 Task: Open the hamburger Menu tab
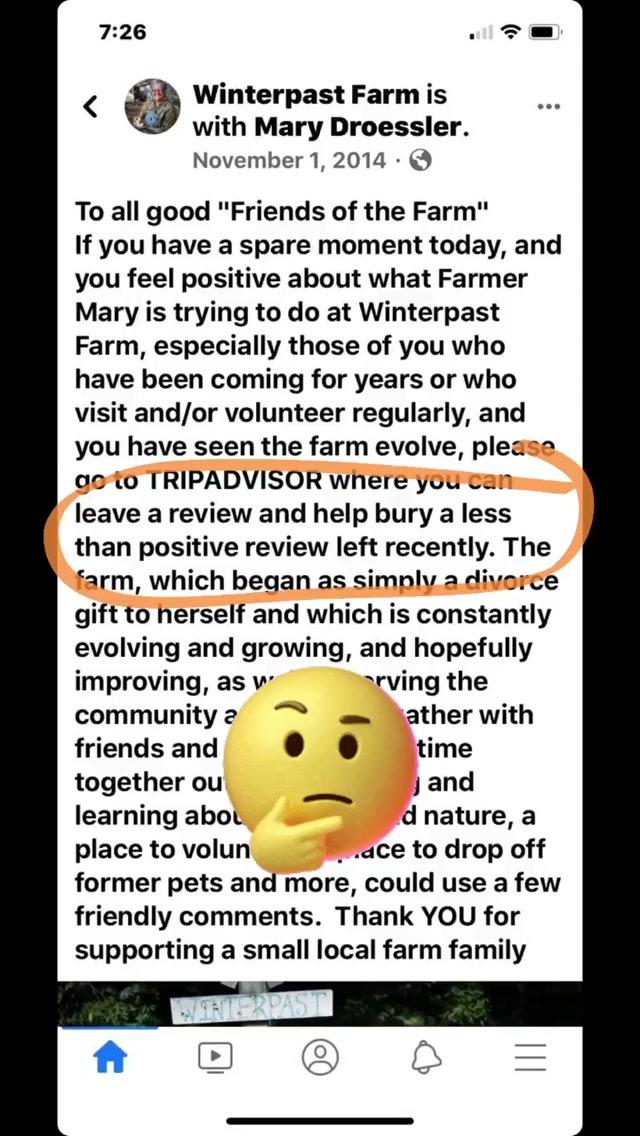[x=530, y=1057]
